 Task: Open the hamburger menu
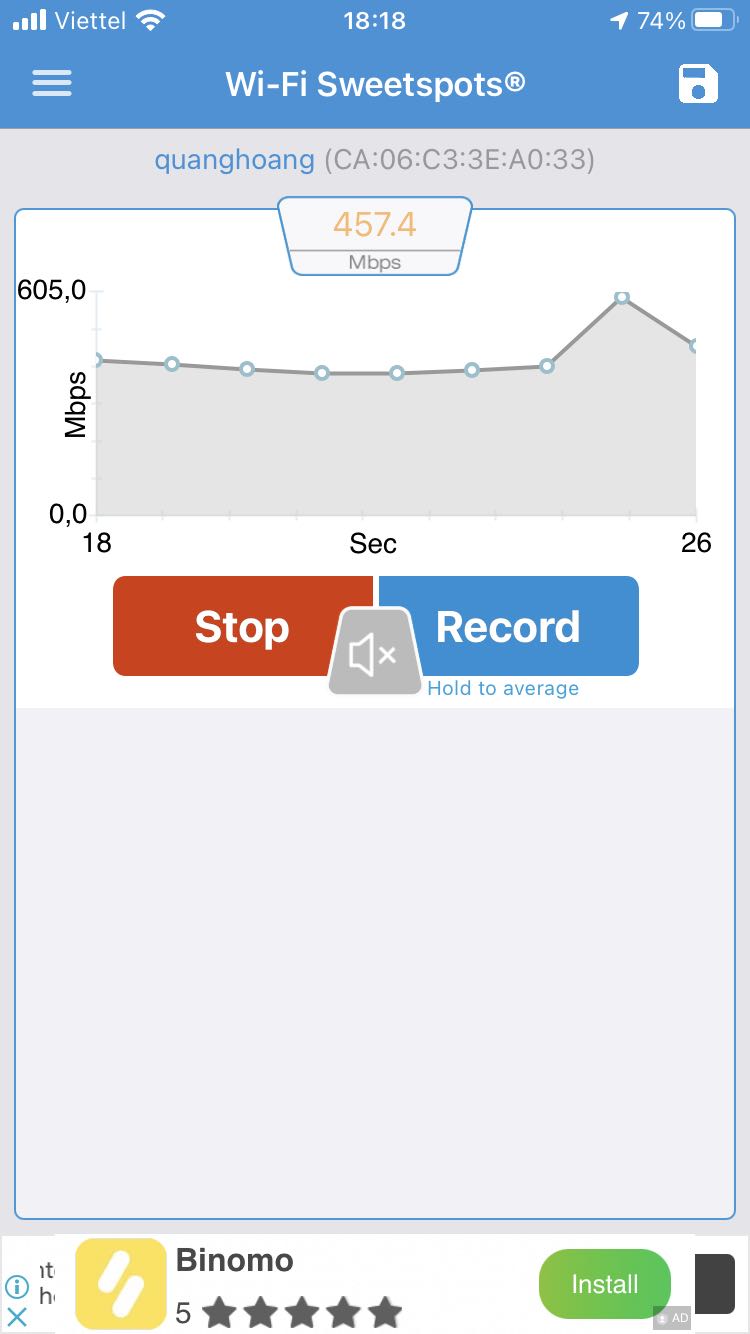pos(52,83)
